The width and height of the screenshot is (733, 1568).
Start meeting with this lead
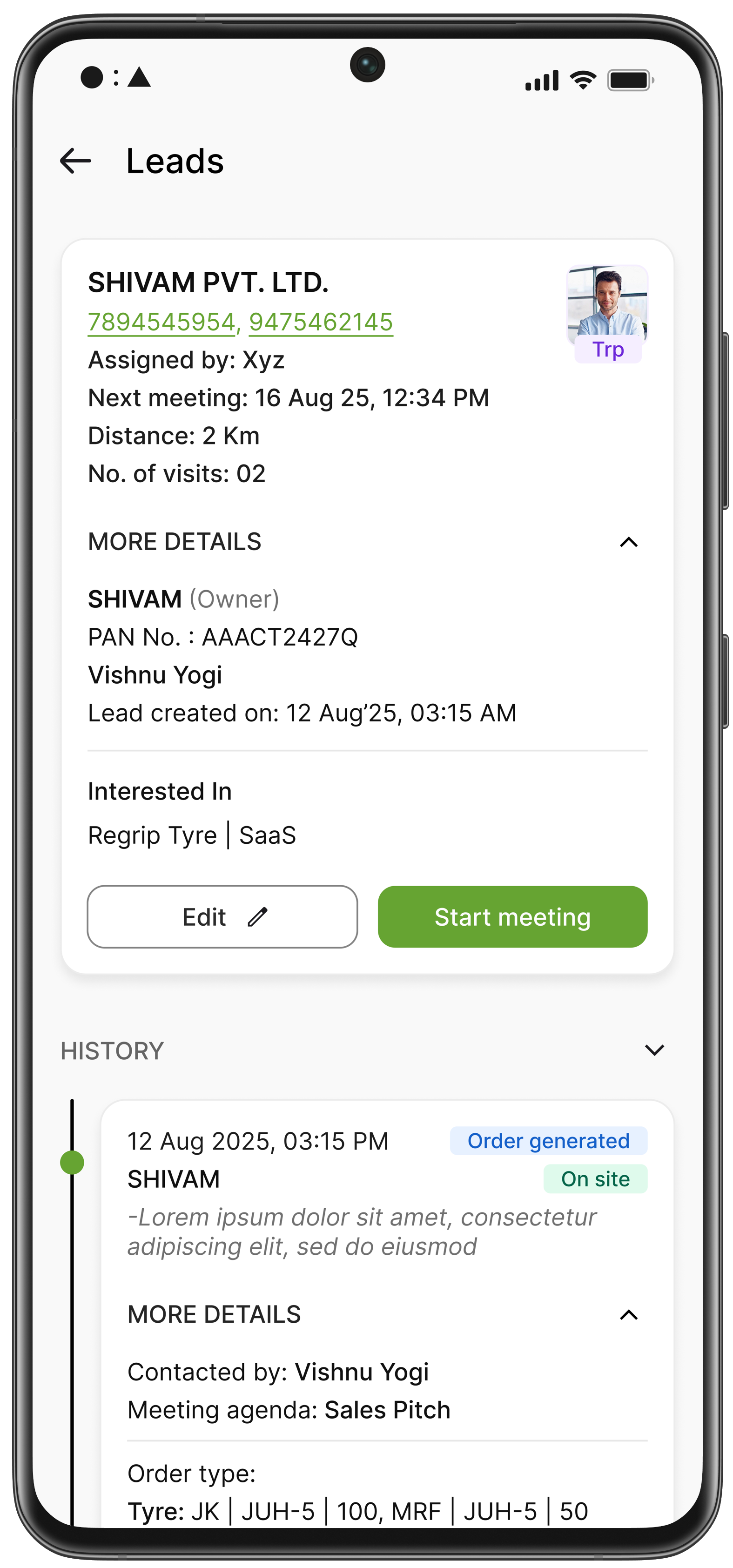(512, 917)
